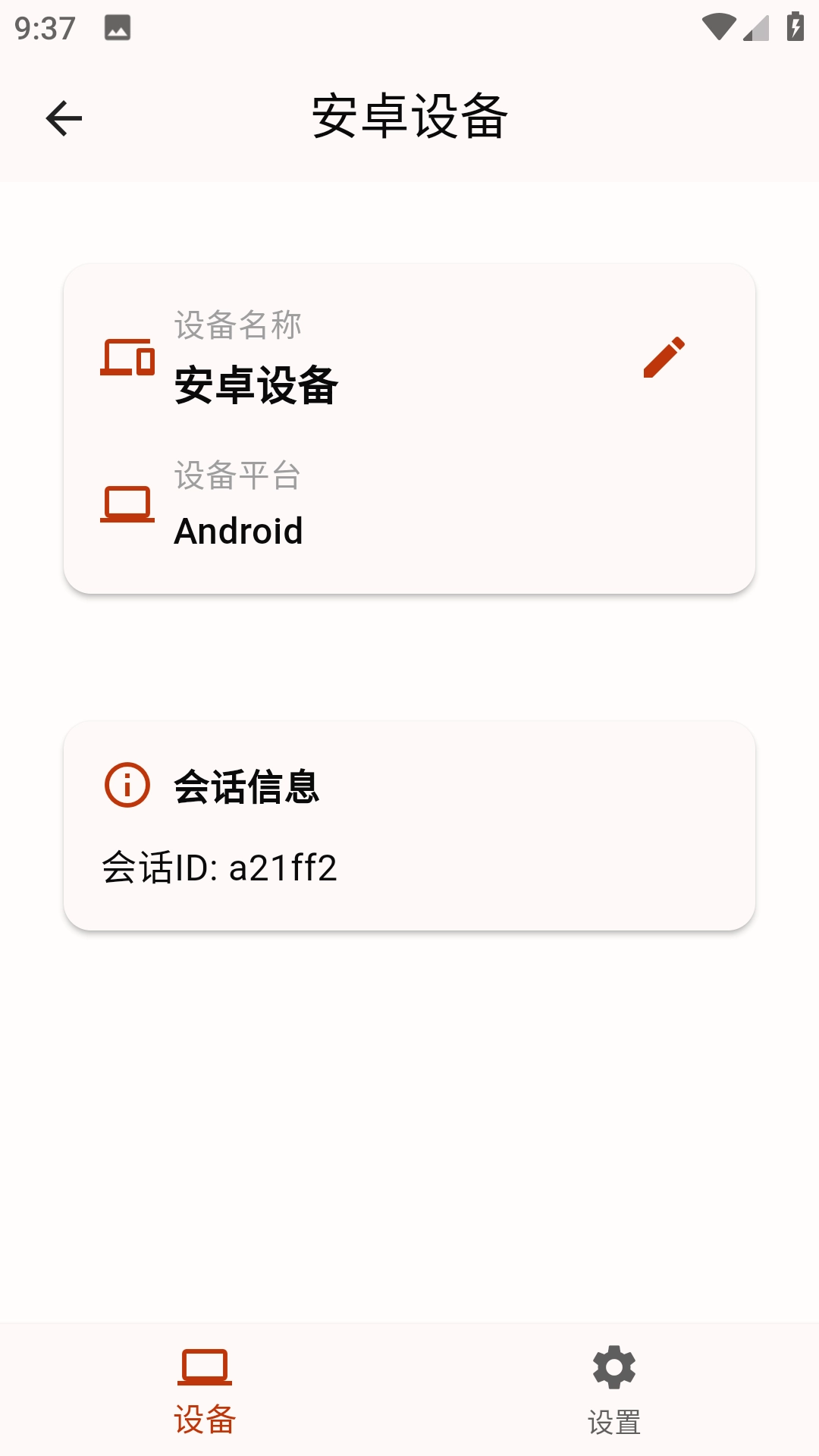Click the laptop icon beside 设备平台
819x1456 pixels.
click(127, 503)
